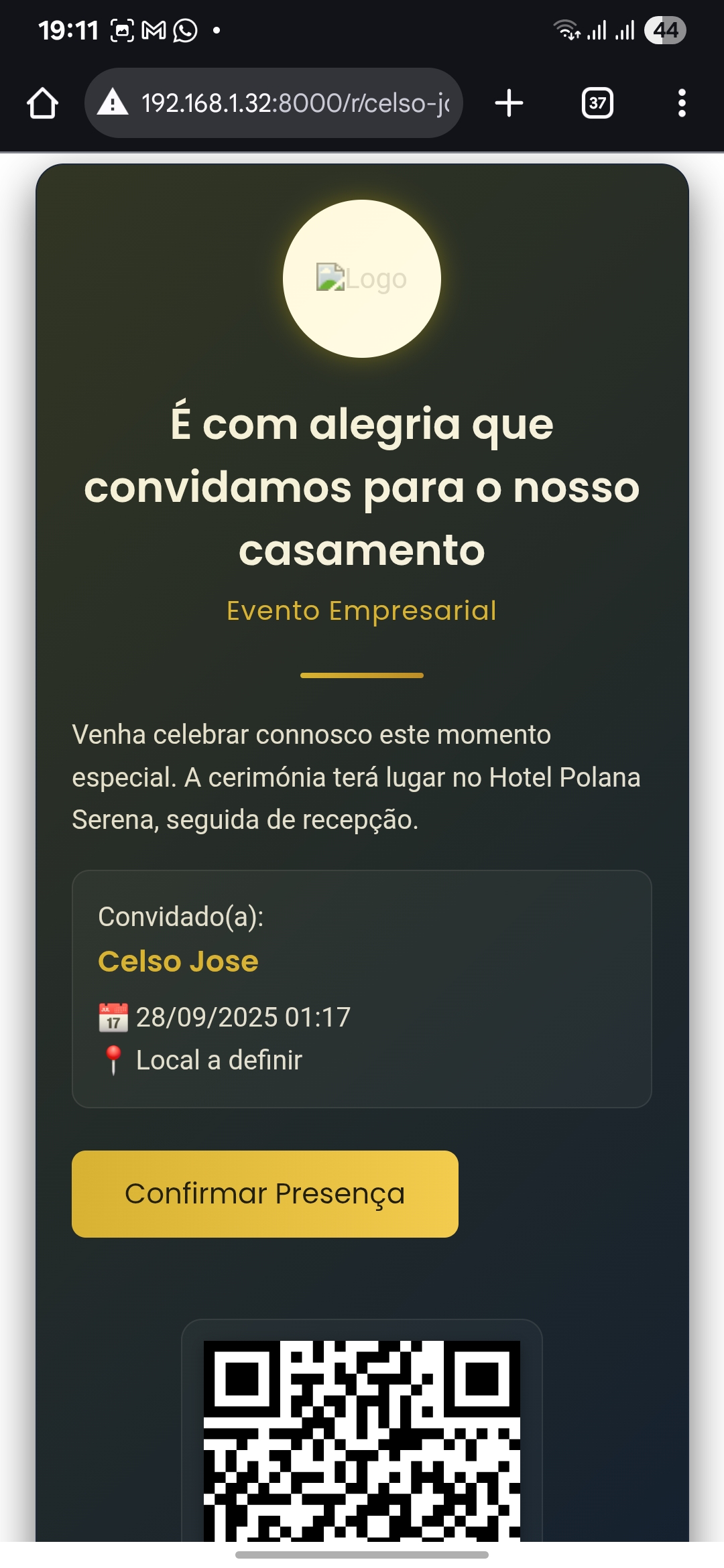Open a new browser tab
The height and width of the screenshot is (1568, 724).
point(509,103)
